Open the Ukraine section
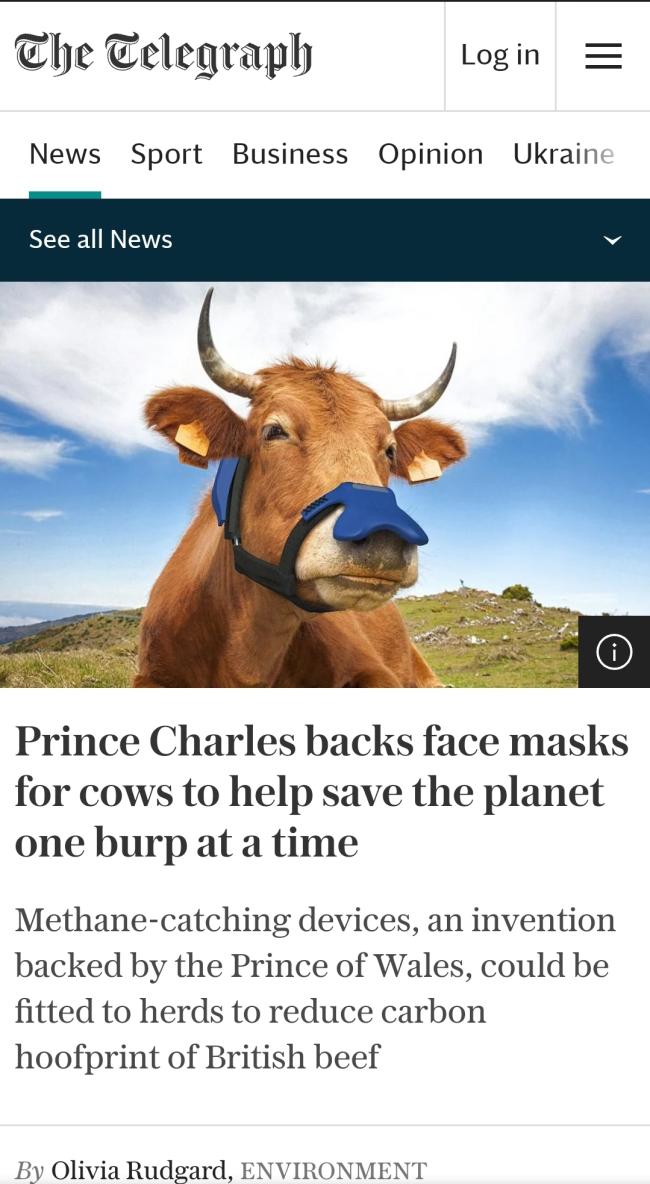Image resolution: width=650 pixels, height=1184 pixels. tap(563, 154)
